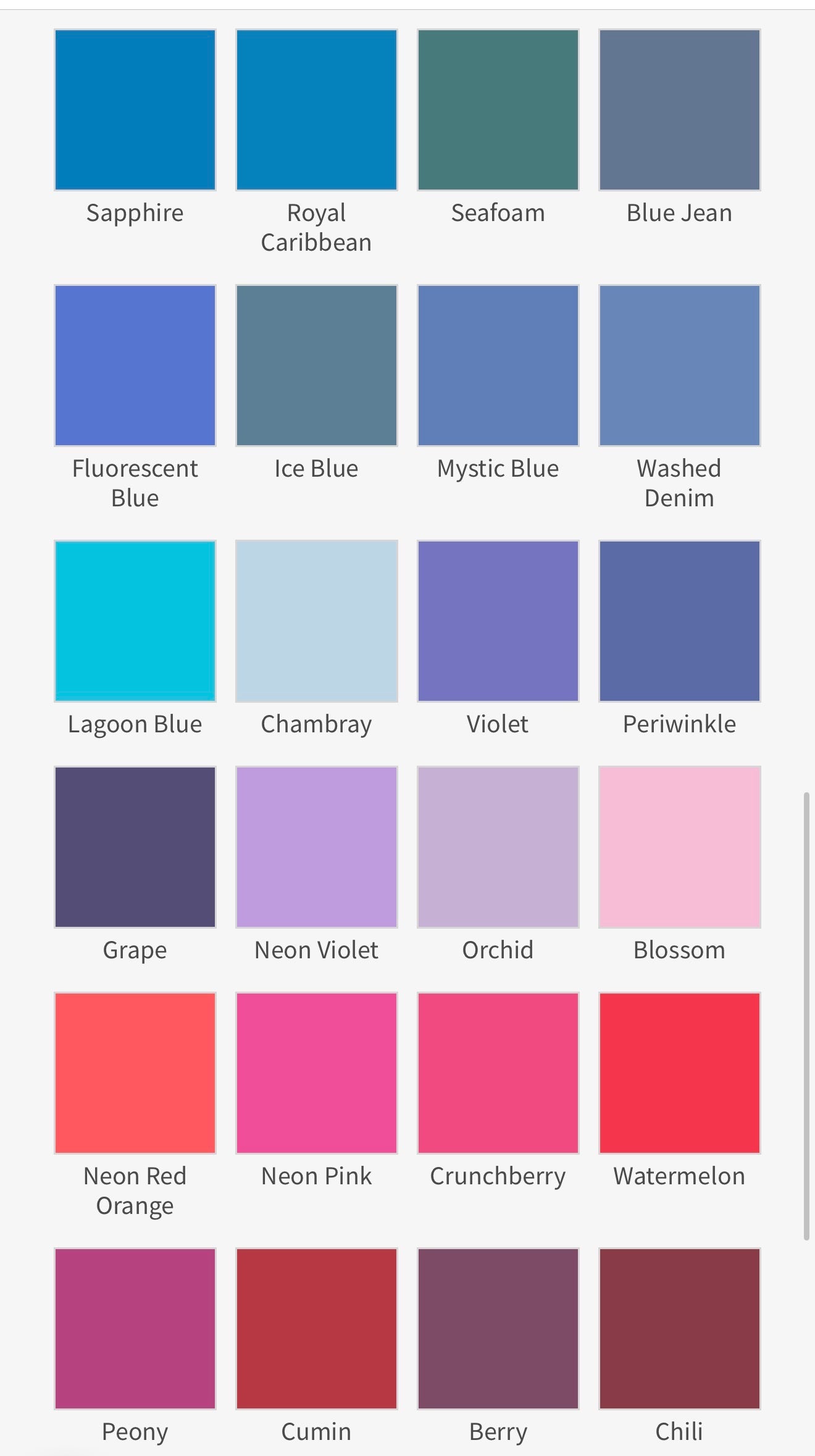Choose the Lagoon Blue swatch

tap(135, 621)
